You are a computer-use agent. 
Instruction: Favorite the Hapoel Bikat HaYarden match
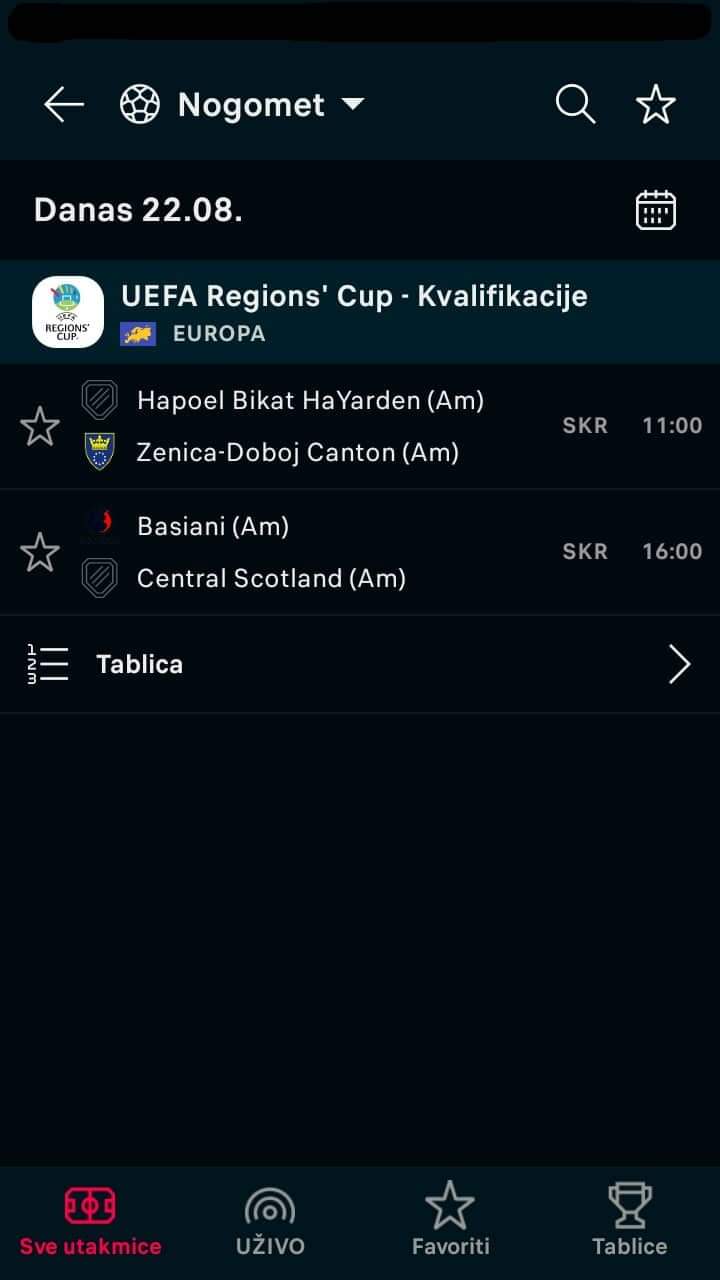click(x=40, y=427)
